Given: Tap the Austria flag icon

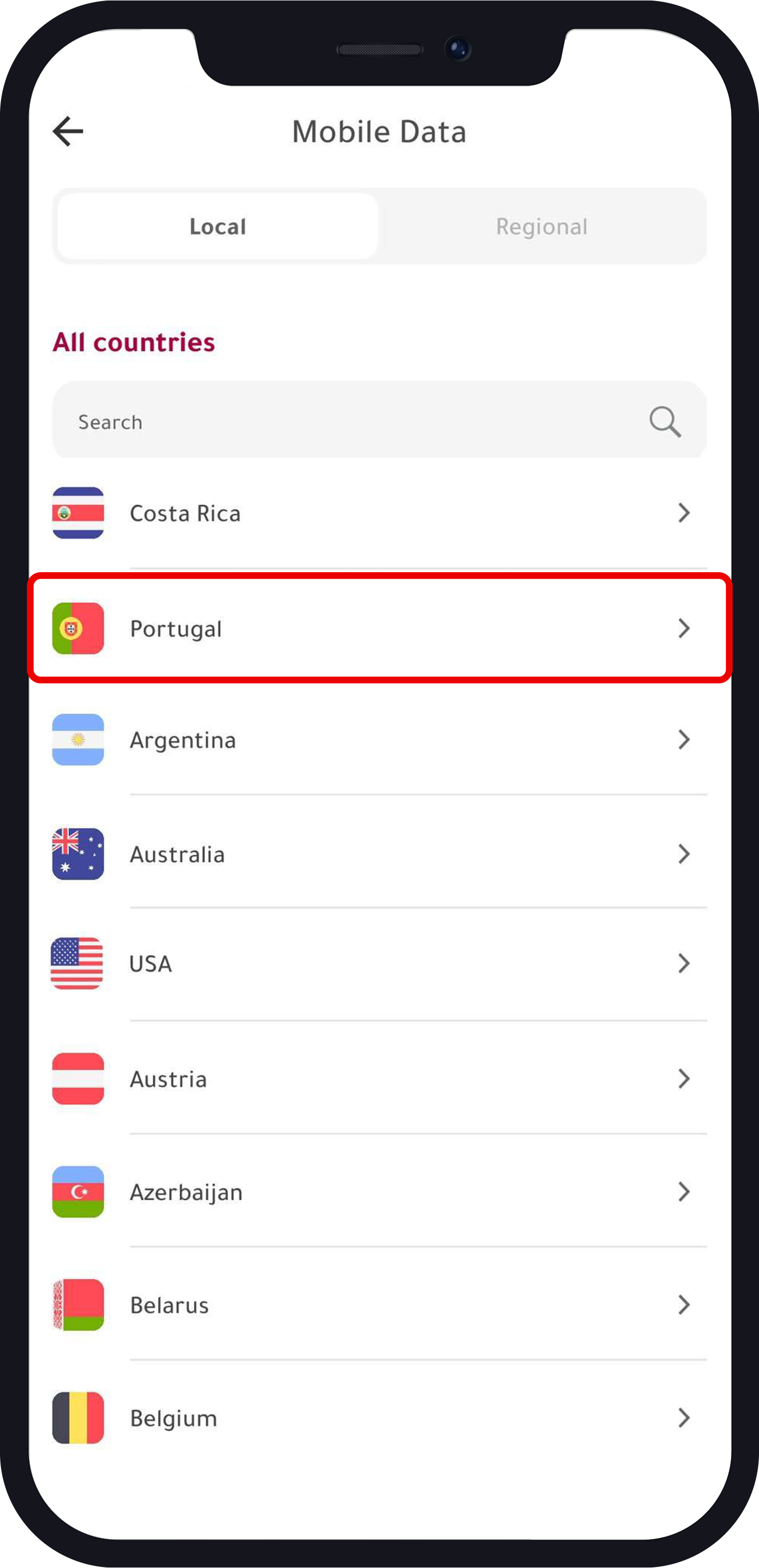Looking at the screenshot, I should tap(78, 1079).
